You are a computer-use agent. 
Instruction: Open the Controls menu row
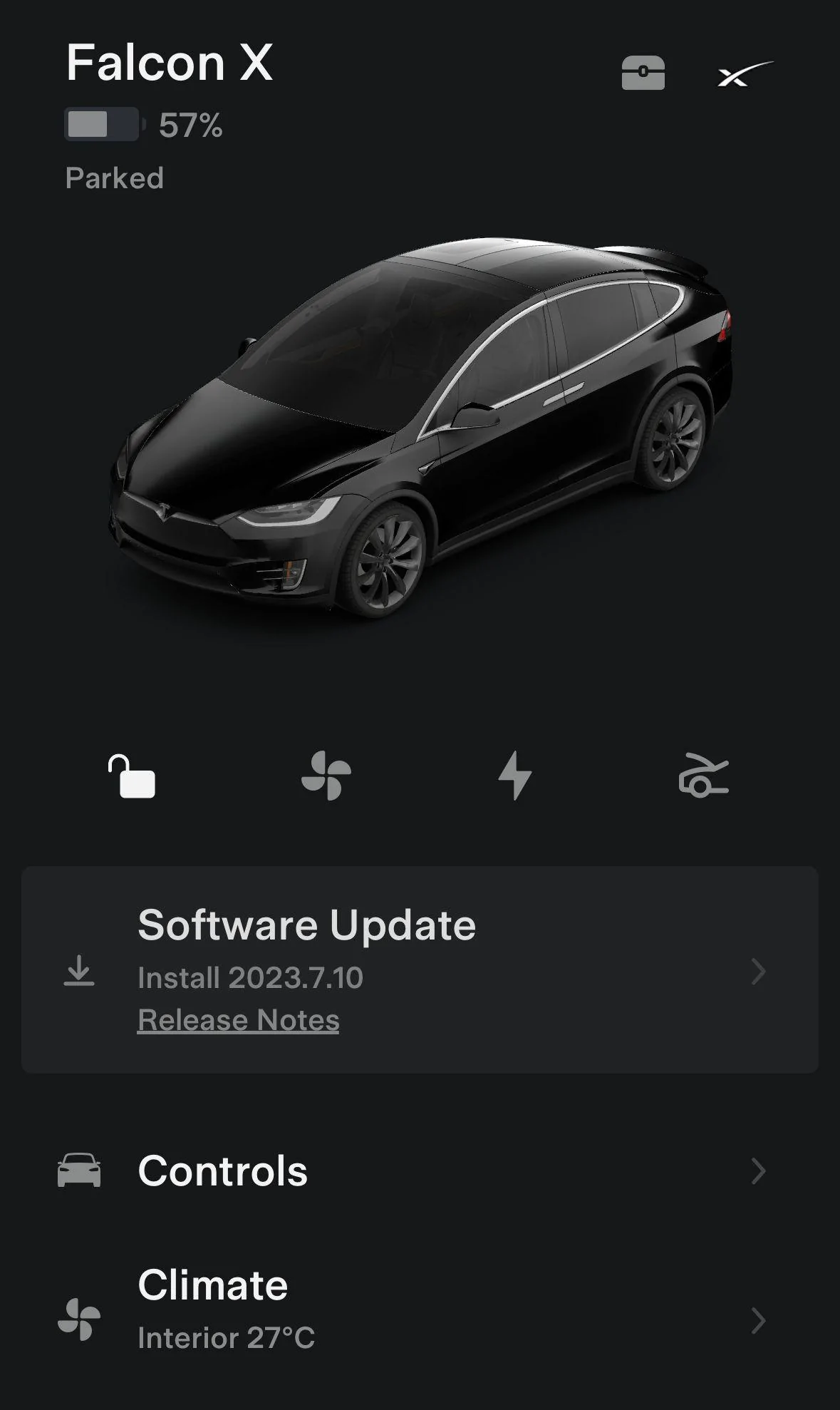[420, 1170]
